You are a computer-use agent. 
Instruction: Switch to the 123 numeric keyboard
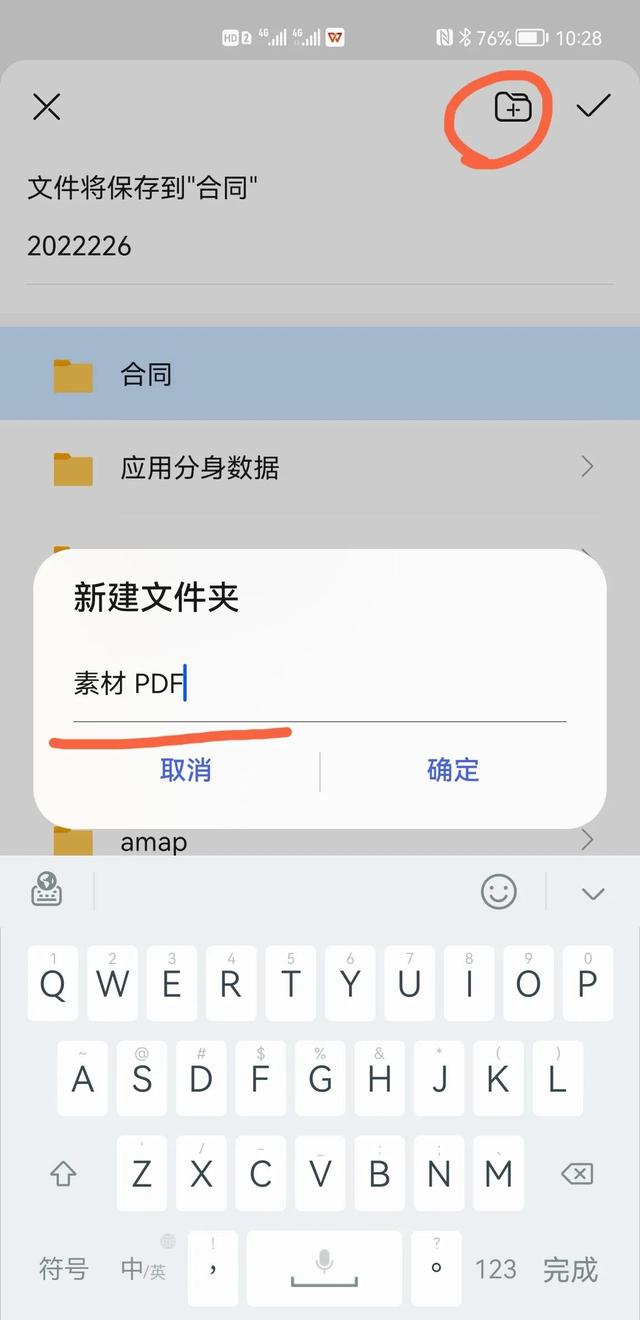click(x=495, y=1270)
